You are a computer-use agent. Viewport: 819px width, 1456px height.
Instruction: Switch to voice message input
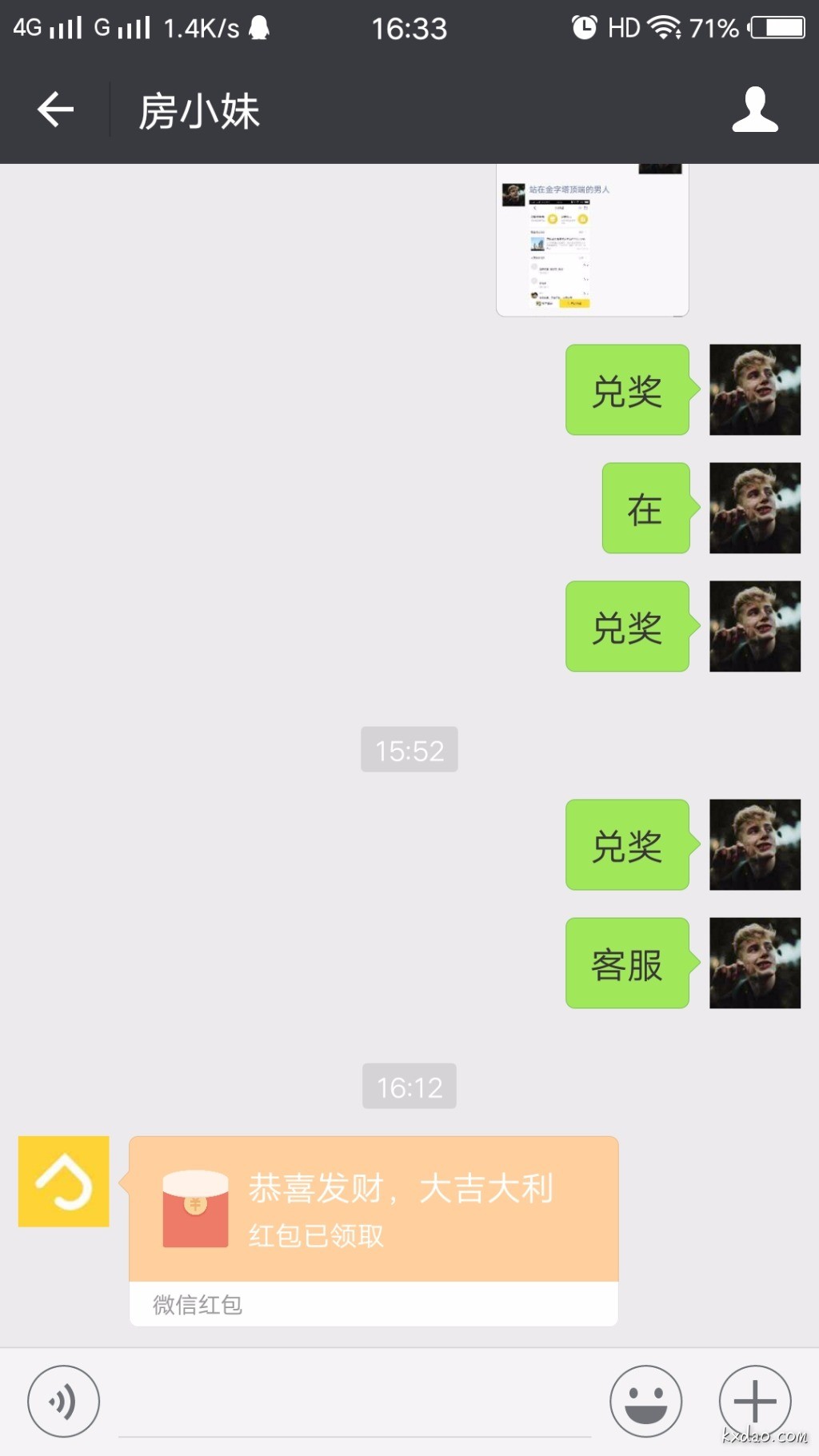tap(64, 1401)
